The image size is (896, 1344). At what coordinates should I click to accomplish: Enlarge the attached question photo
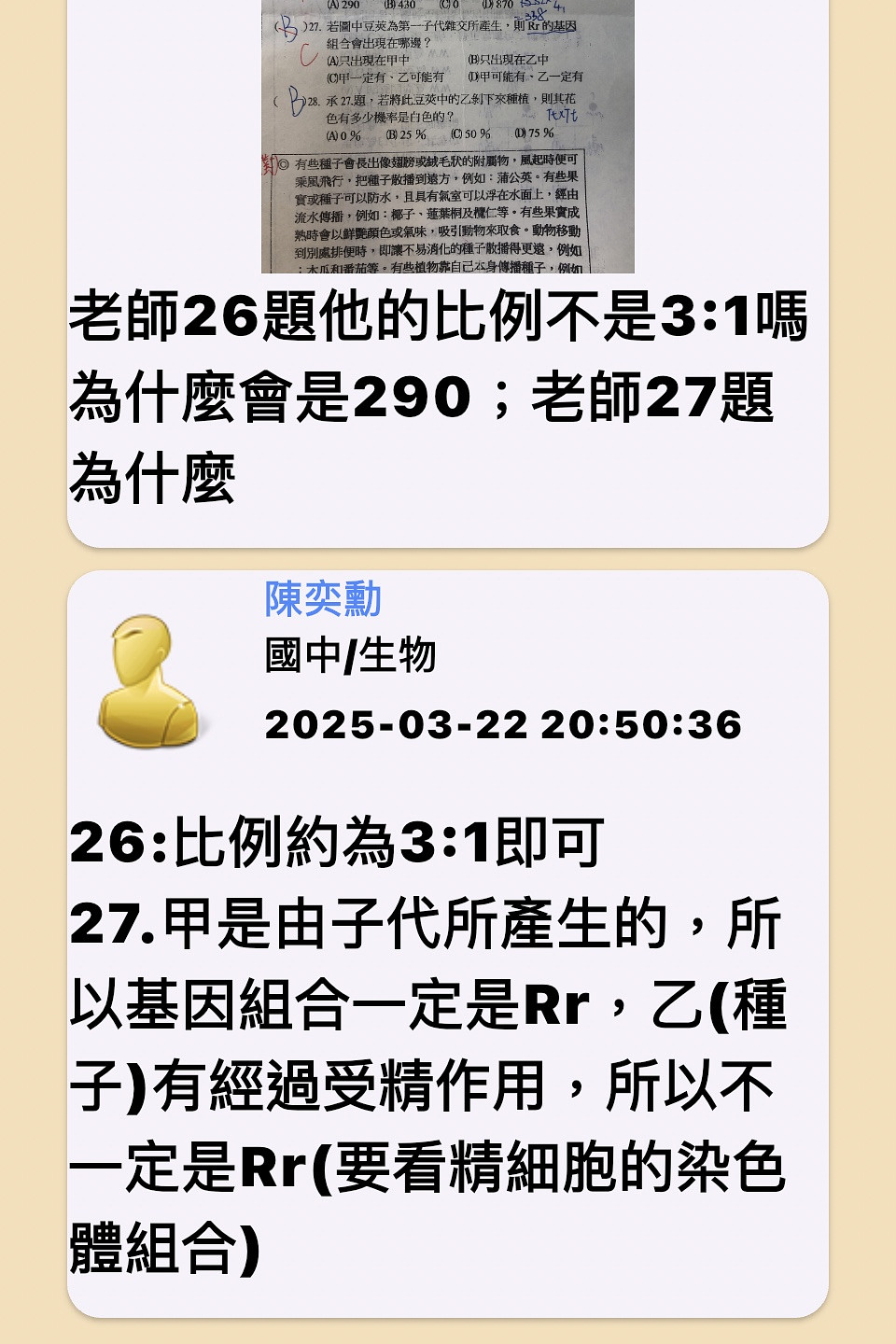[447, 136]
